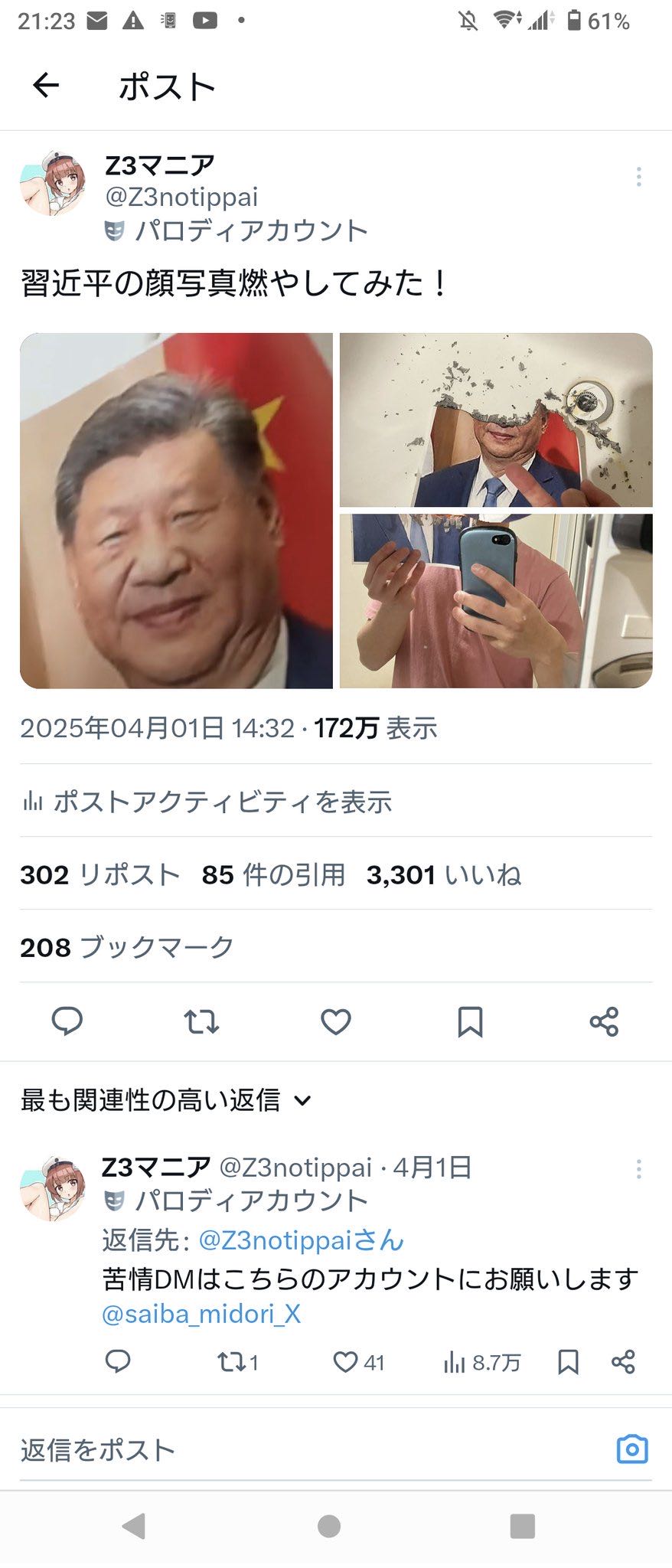Screen dimensions: 672x1568
Task: Attach photo with the camera icon
Action: [x=632, y=1449]
